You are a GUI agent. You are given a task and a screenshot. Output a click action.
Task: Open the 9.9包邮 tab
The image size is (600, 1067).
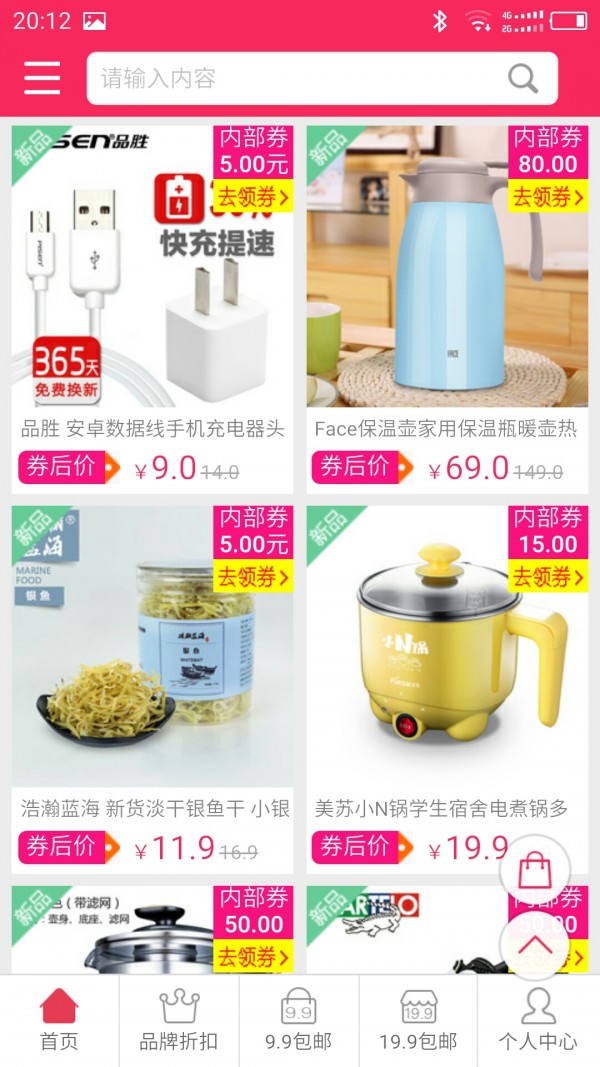pyautogui.click(x=299, y=1020)
